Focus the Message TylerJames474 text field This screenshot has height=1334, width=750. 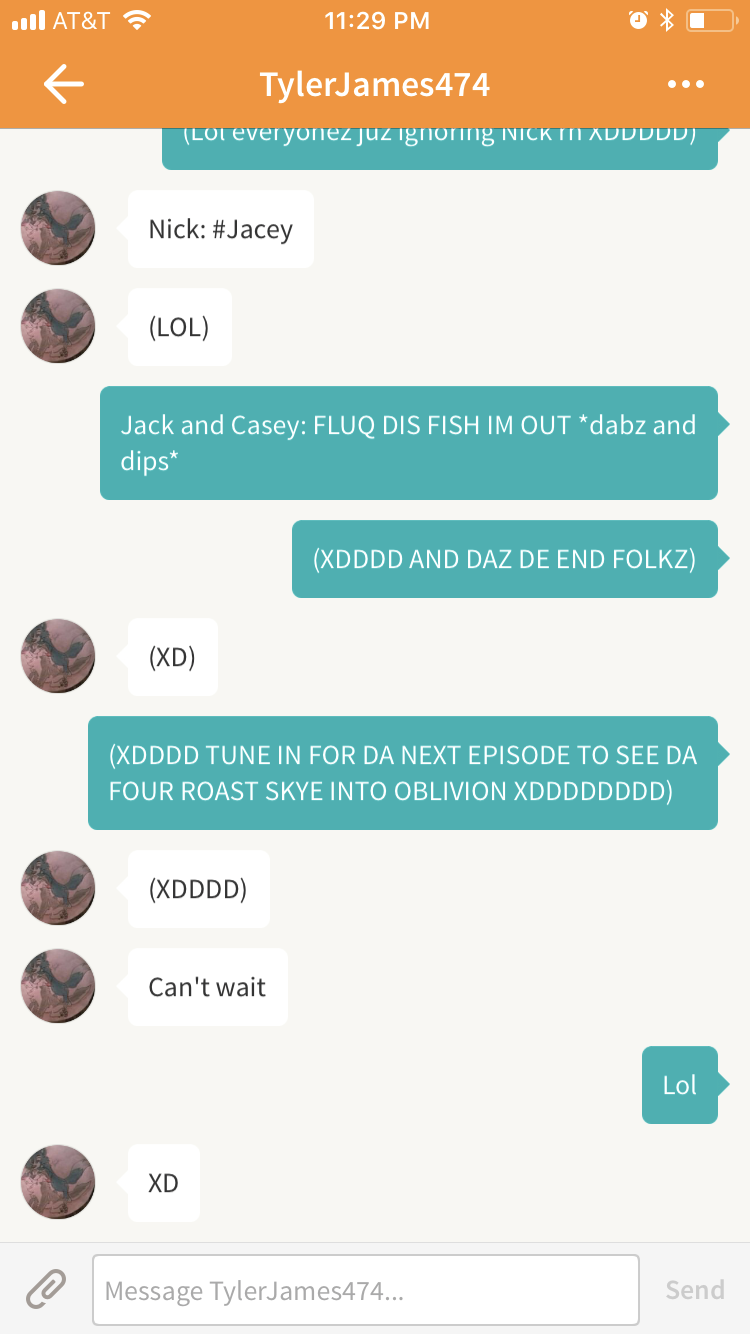point(366,1290)
